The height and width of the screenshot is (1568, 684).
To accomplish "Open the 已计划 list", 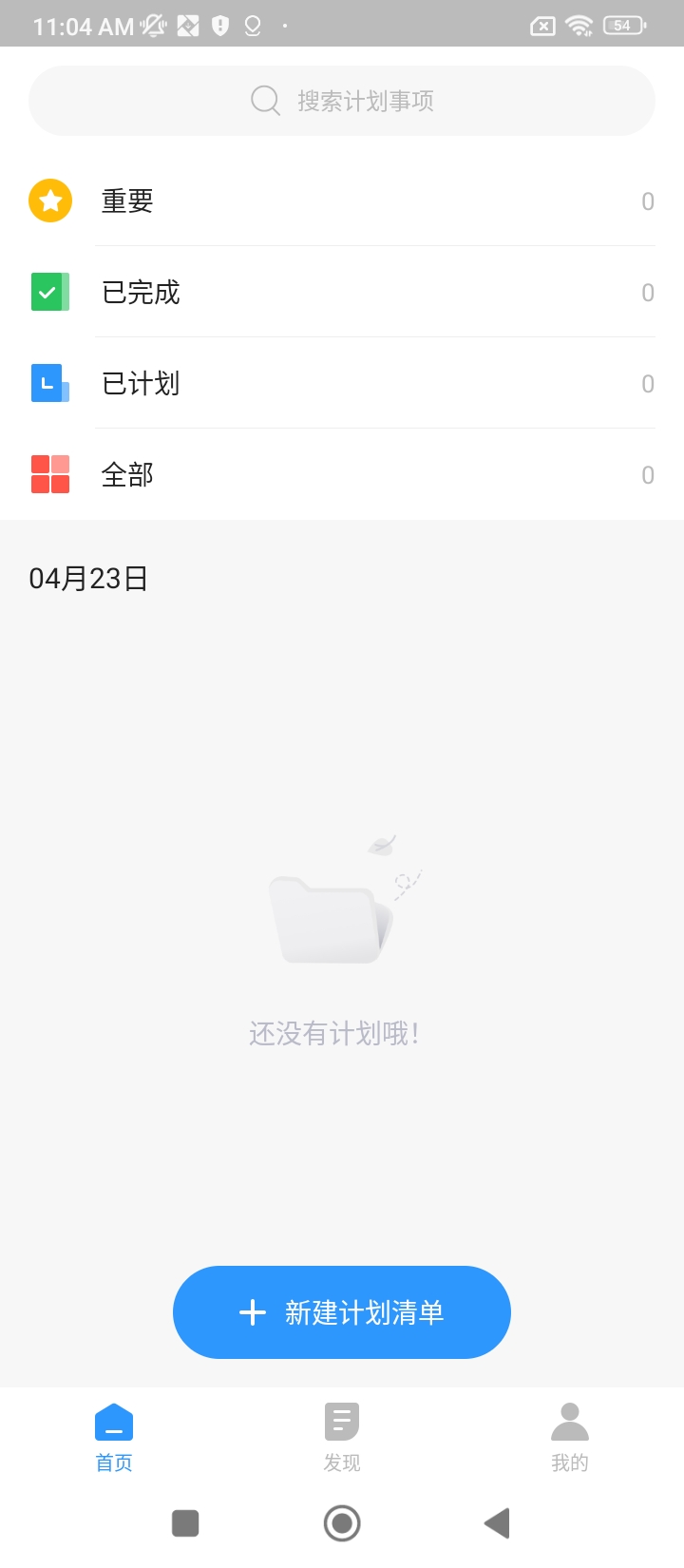I will point(342,384).
